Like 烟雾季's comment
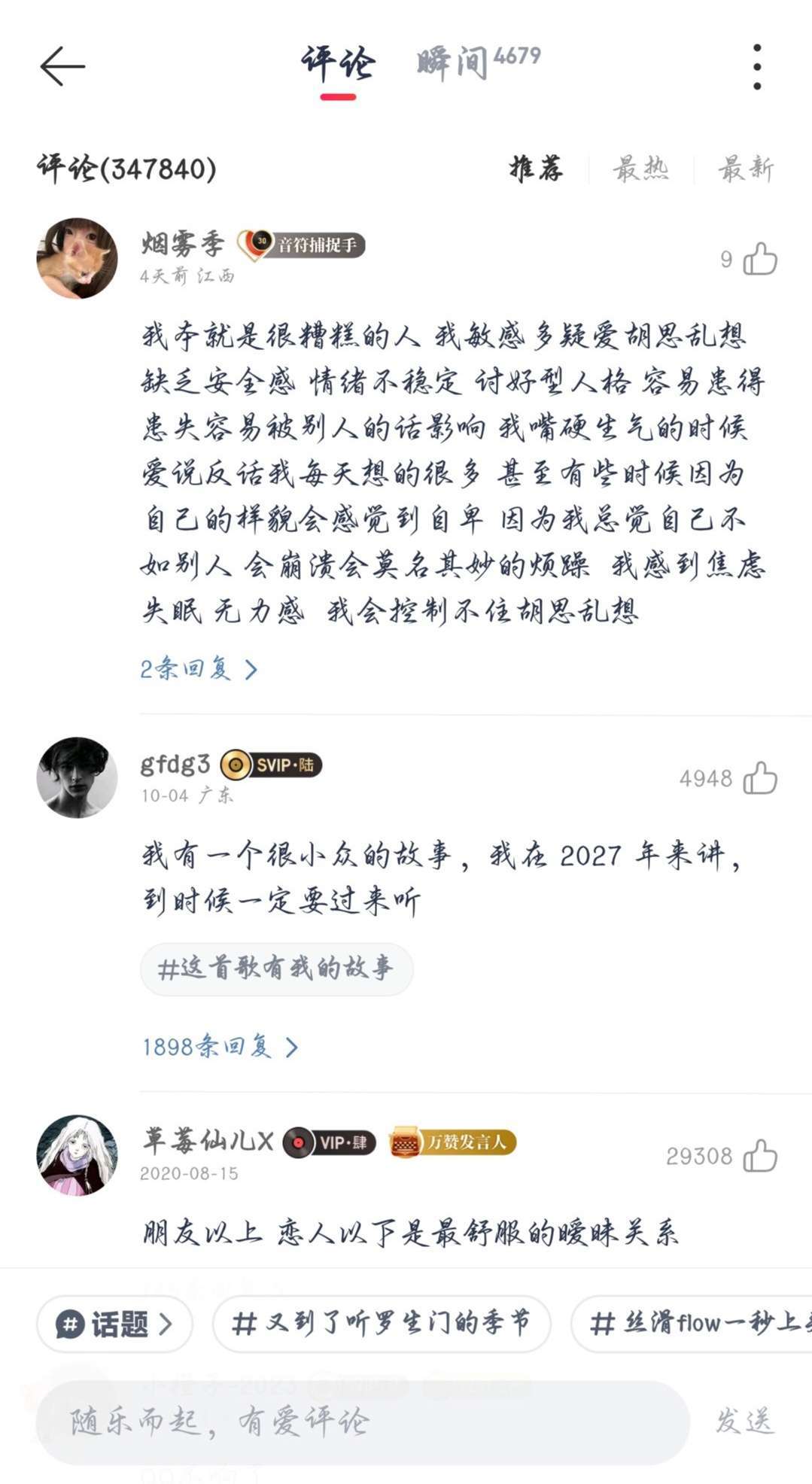812x1484 pixels. pos(759,259)
